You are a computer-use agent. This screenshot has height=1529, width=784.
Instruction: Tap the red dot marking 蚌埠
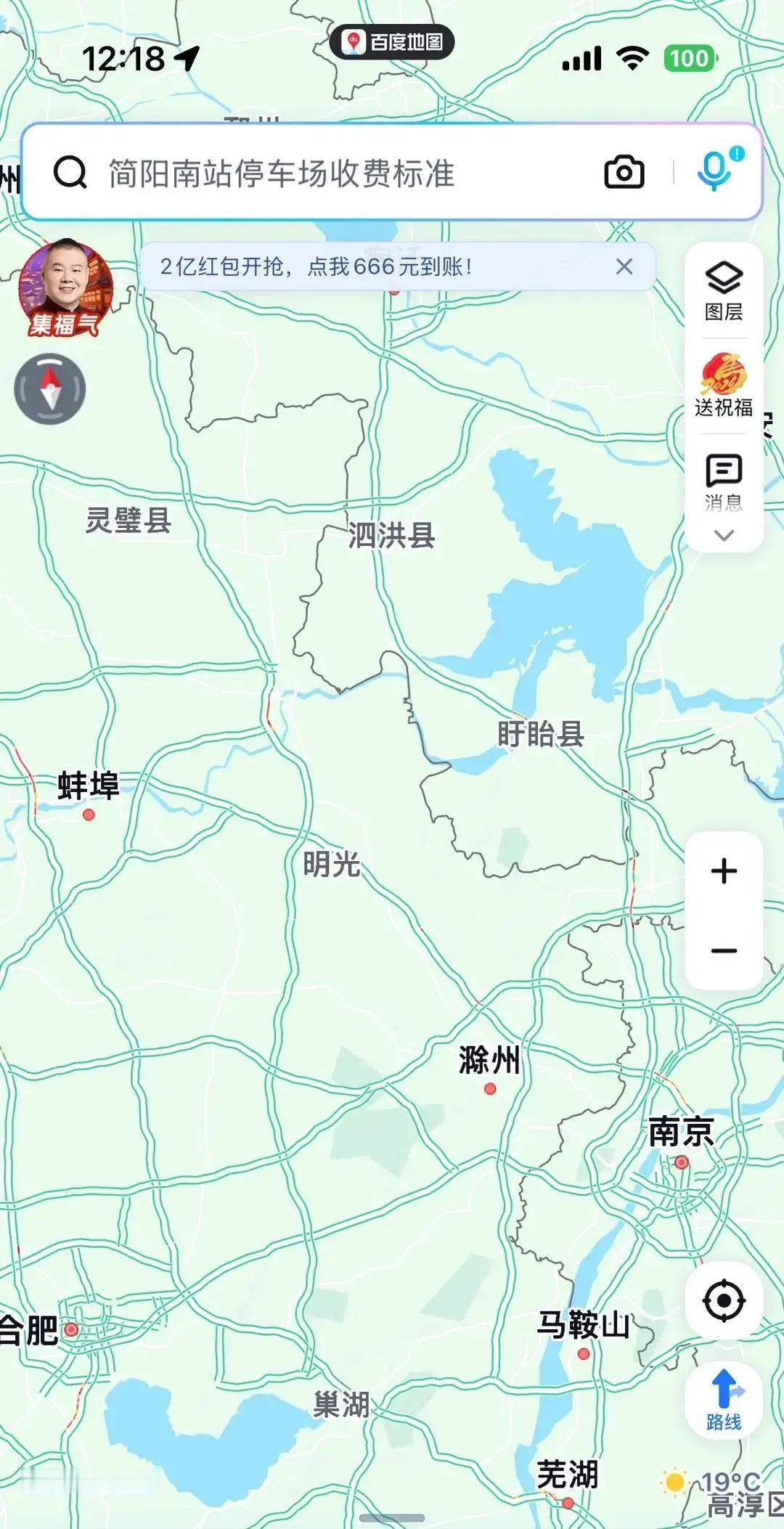(x=89, y=813)
